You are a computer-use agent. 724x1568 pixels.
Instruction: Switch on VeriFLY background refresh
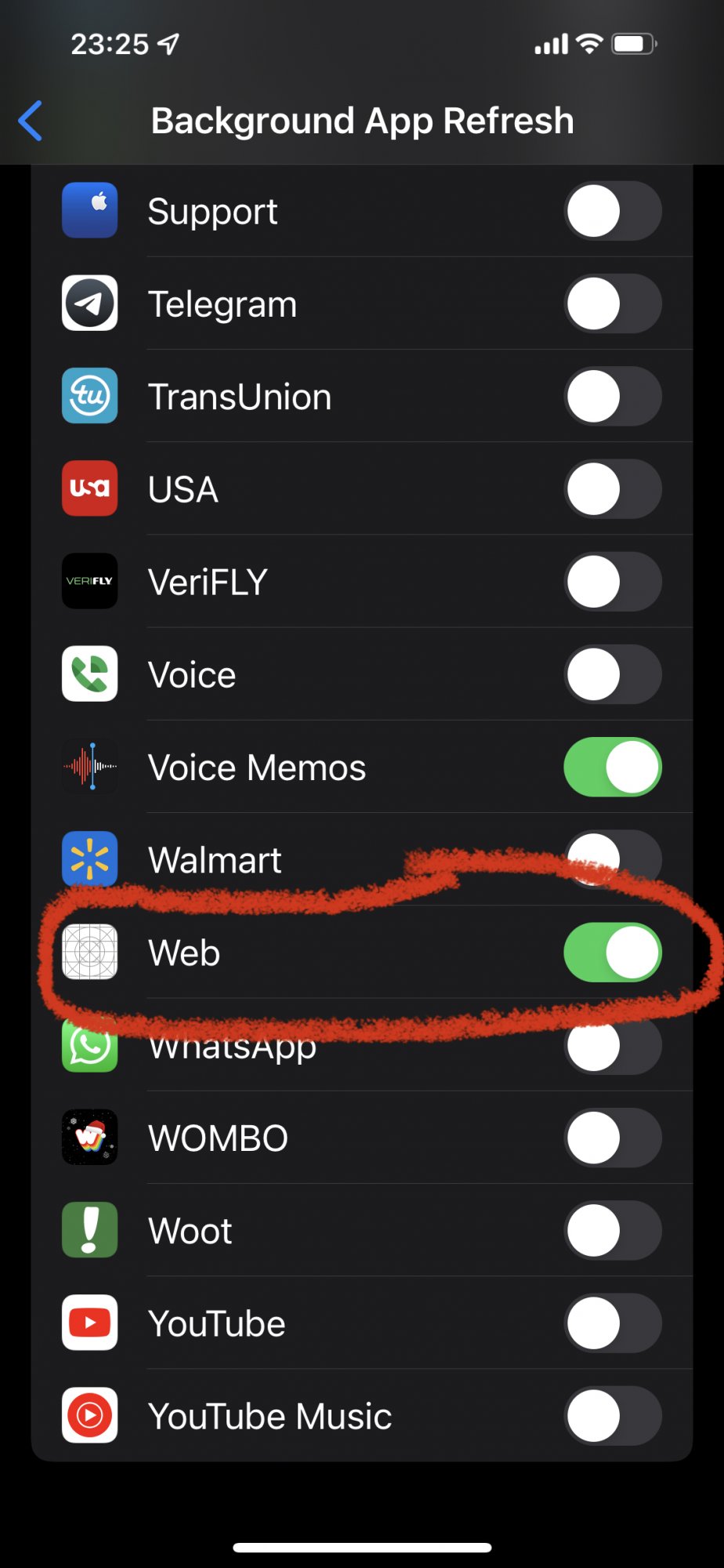(x=612, y=582)
